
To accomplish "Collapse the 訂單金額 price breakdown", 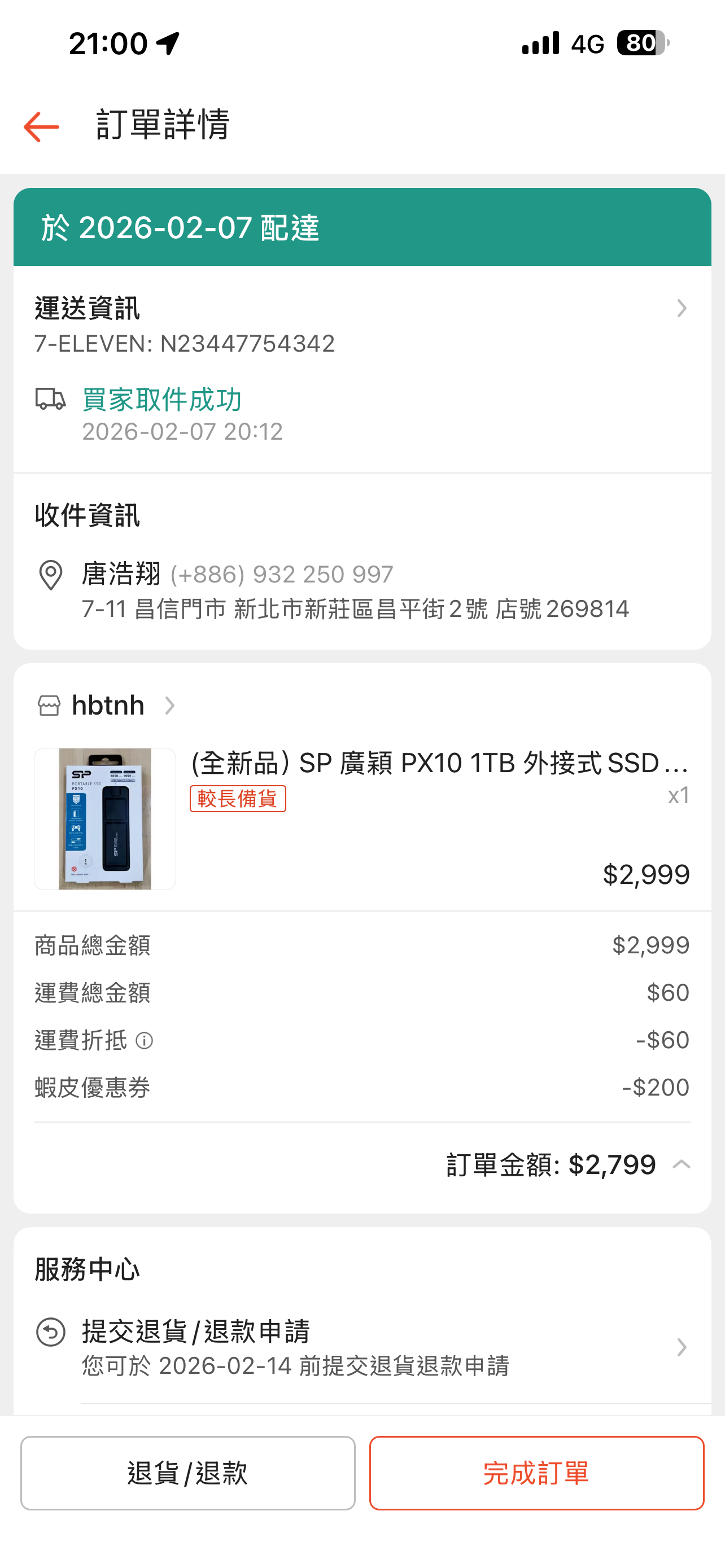I will point(681,1164).
